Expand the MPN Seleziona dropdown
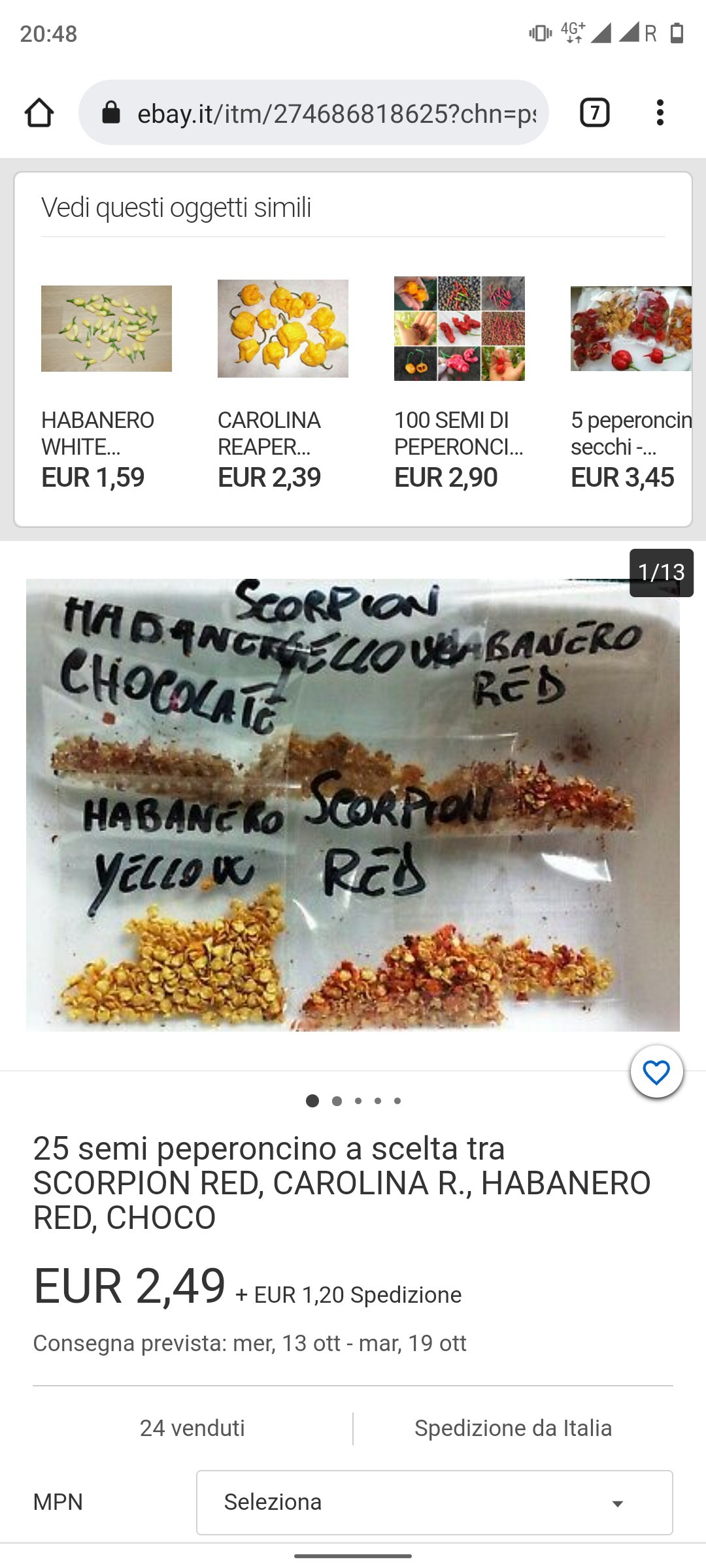Screen dimensions: 706x1568 [434, 1502]
